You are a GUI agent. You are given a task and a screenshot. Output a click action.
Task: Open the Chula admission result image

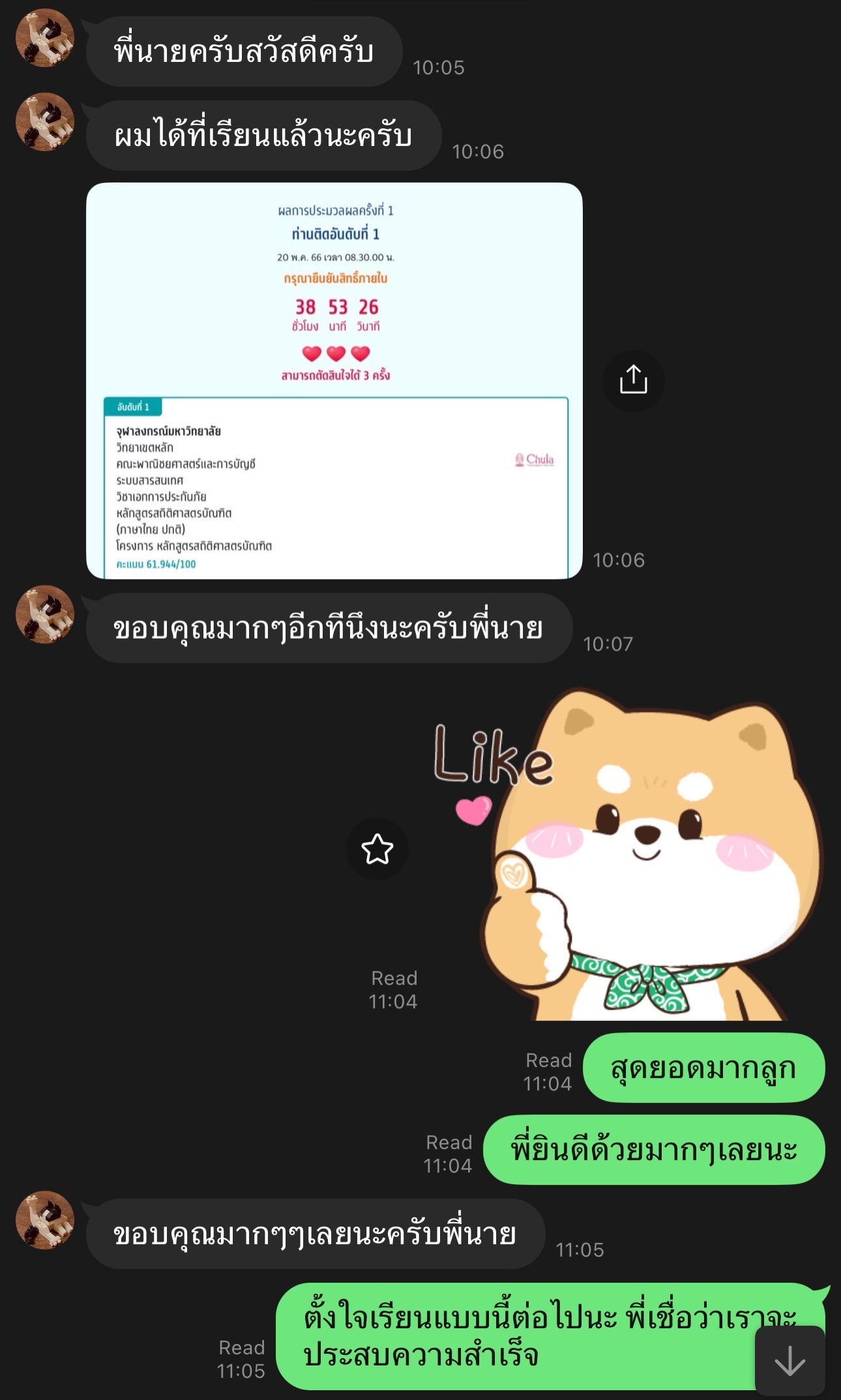click(x=334, y=381)
